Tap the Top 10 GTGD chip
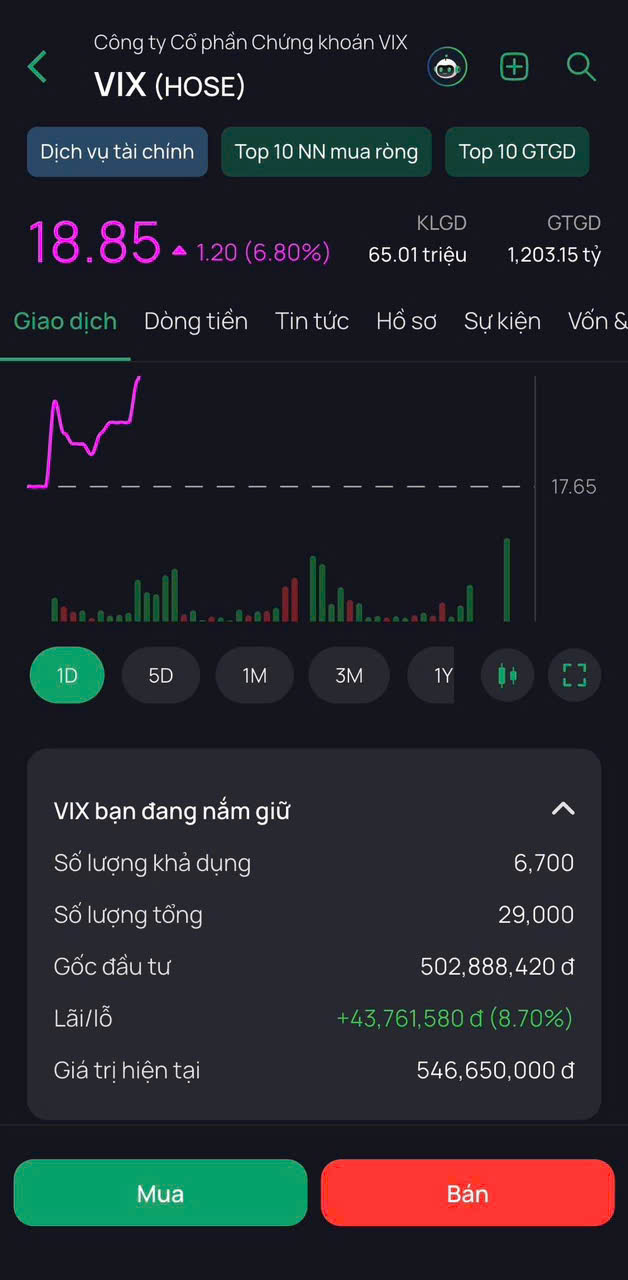Screen dimensions: 628x1280 pos(517,152)
